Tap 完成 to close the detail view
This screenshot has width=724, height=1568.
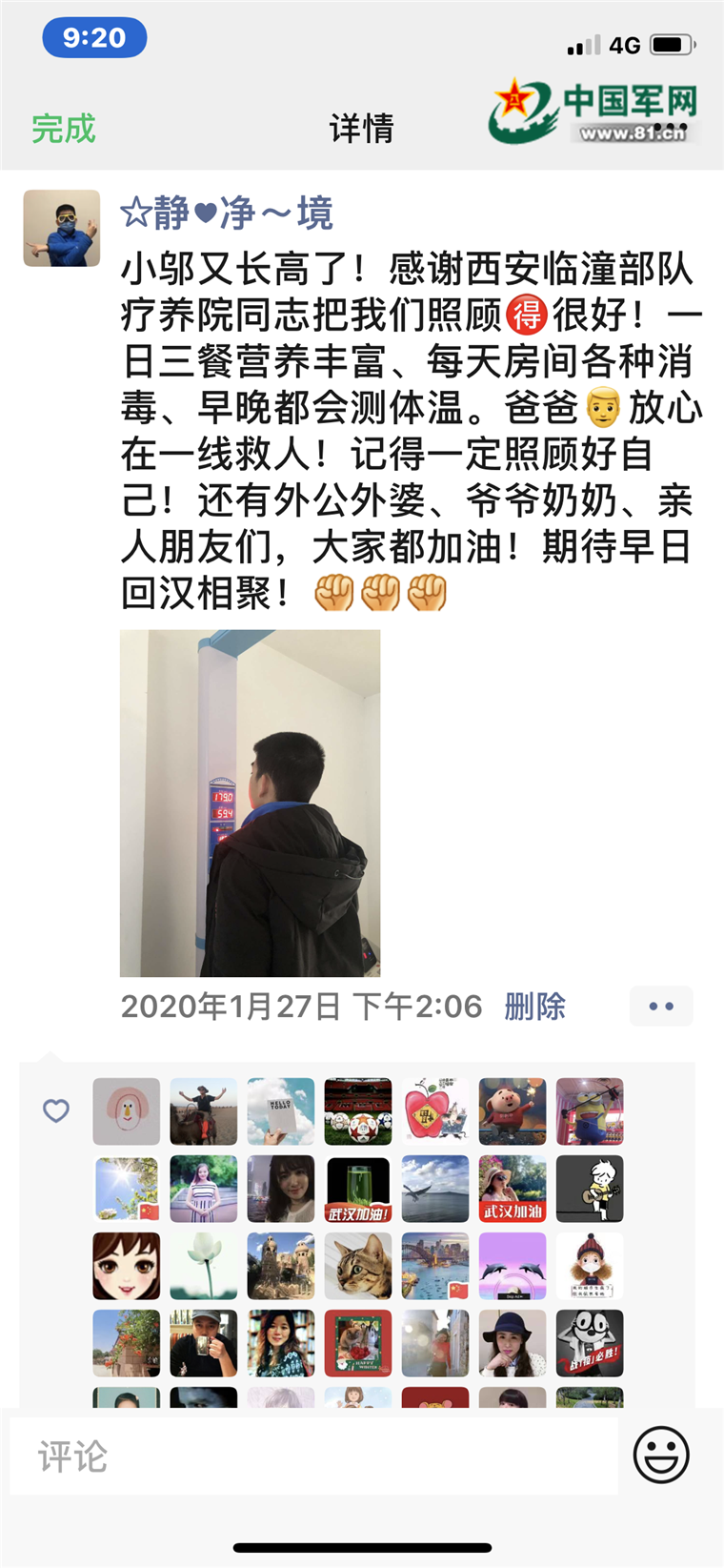(x=64, y=129)
